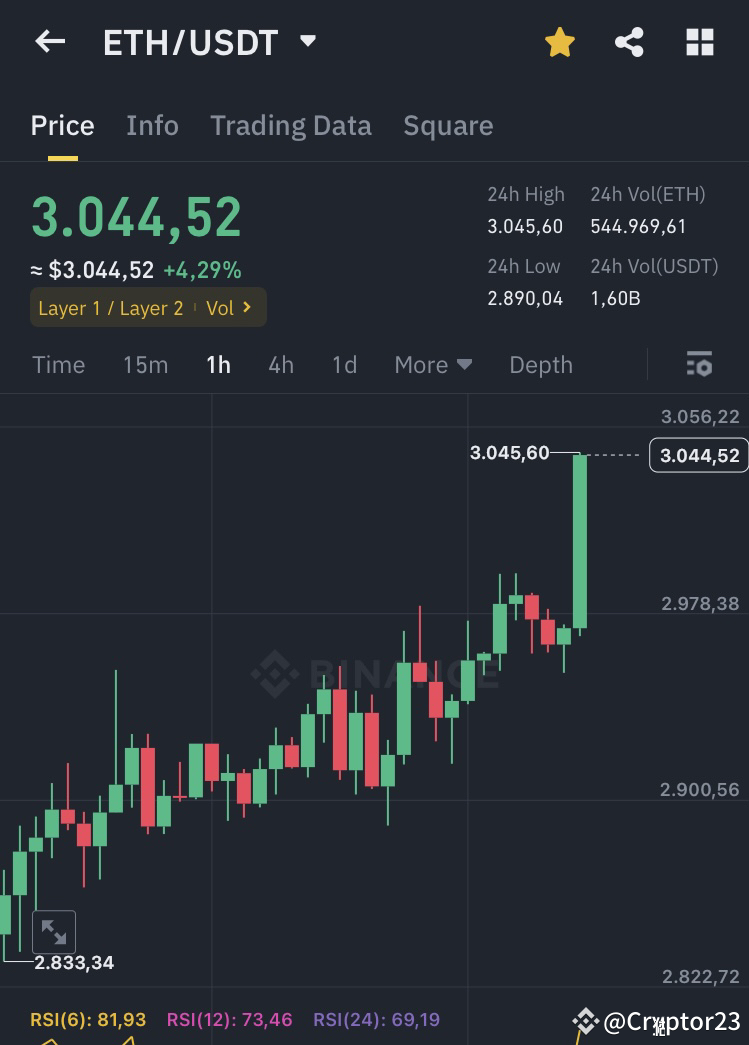Open the Square tab
This screenshot has height=1045, width=749.
tap(448, 125)
